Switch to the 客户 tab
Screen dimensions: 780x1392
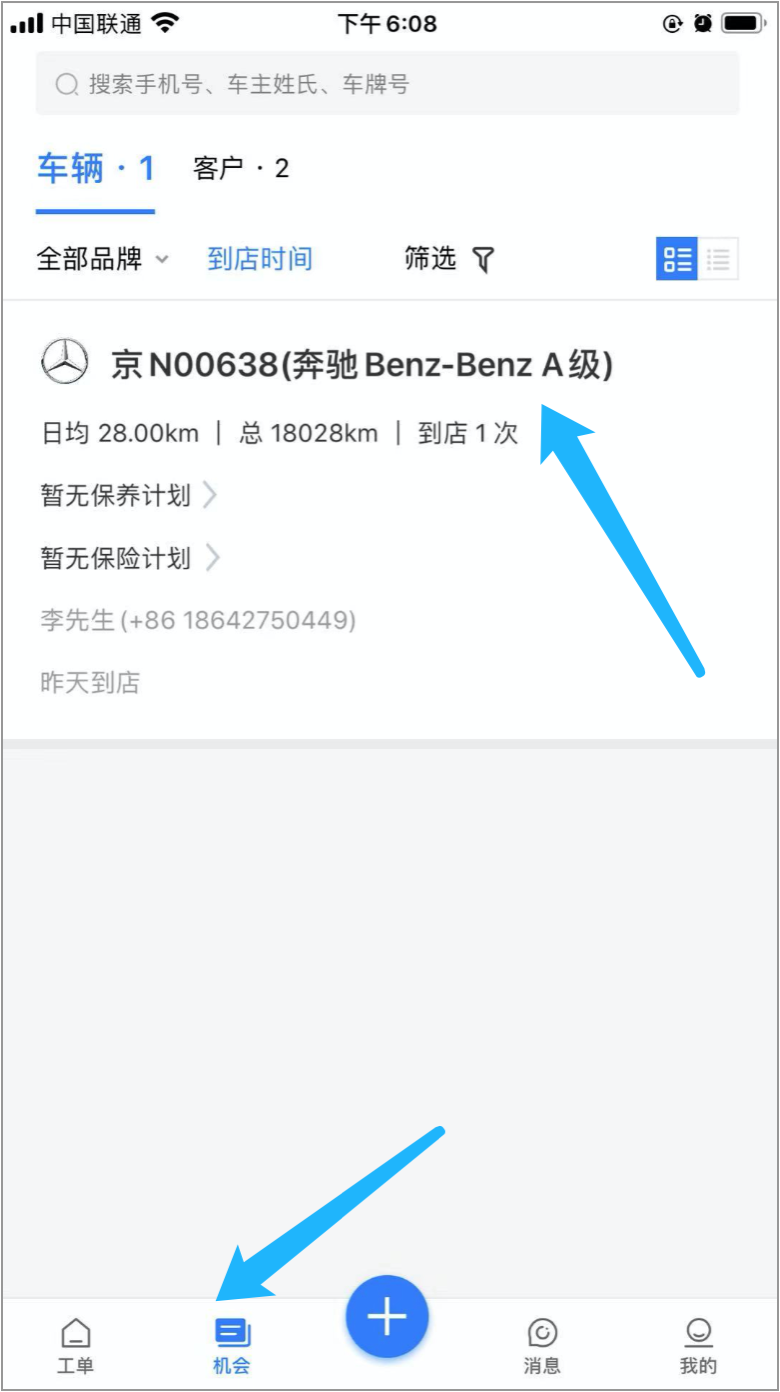point(241,168)
